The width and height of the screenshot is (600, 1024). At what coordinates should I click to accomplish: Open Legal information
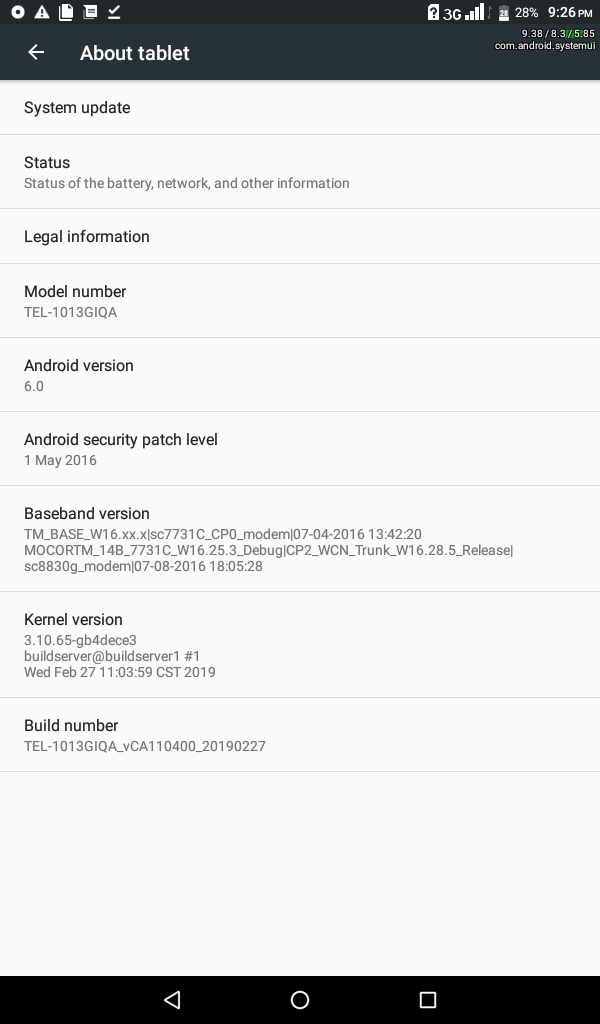(x=300, y=236)
